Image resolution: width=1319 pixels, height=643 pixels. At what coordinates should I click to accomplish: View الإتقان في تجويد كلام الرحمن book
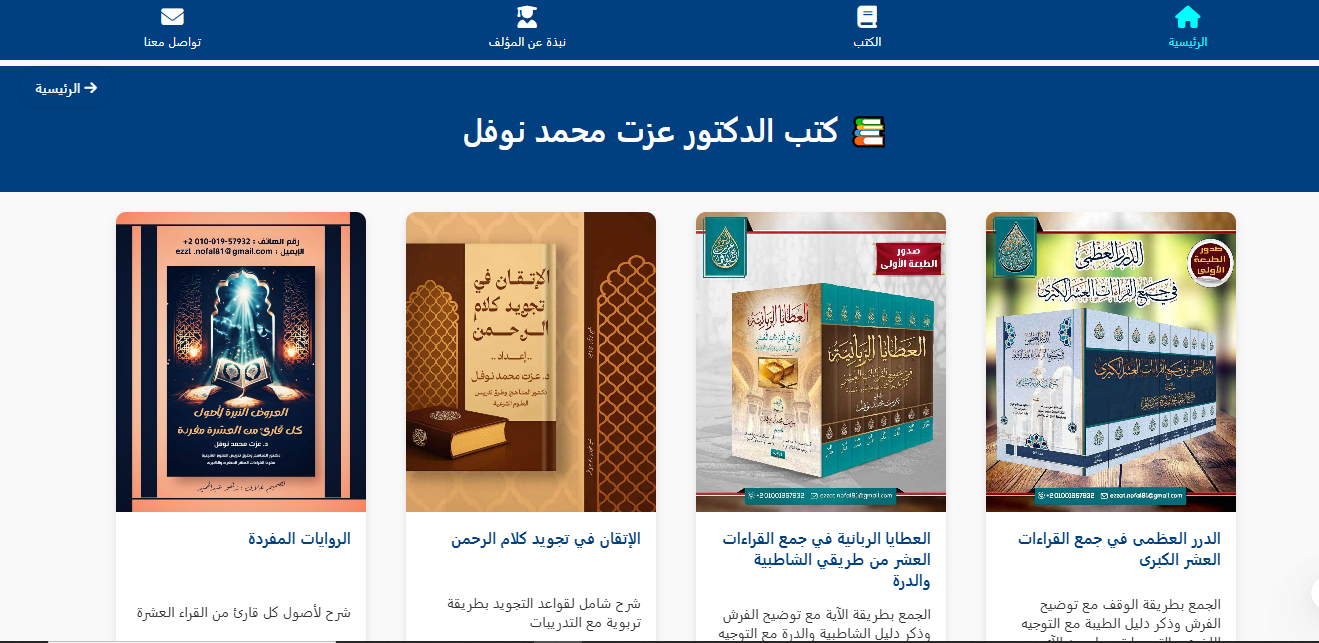[x=530, y=362]
